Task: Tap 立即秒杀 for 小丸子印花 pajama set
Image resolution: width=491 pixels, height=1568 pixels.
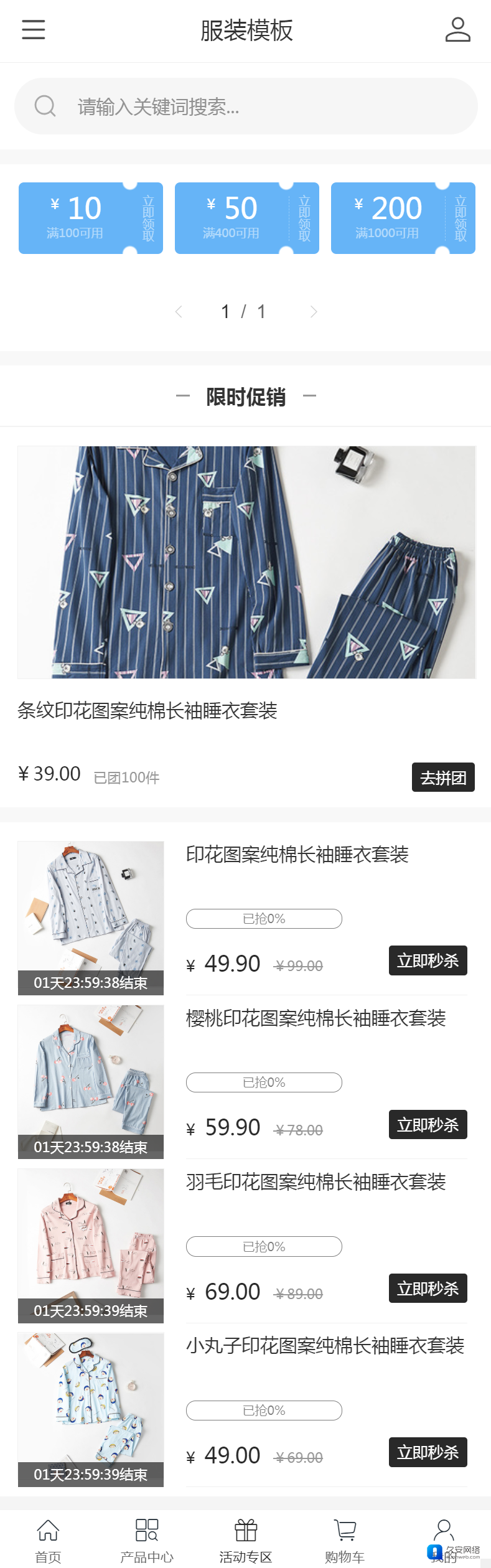Action: point(428,1452)
